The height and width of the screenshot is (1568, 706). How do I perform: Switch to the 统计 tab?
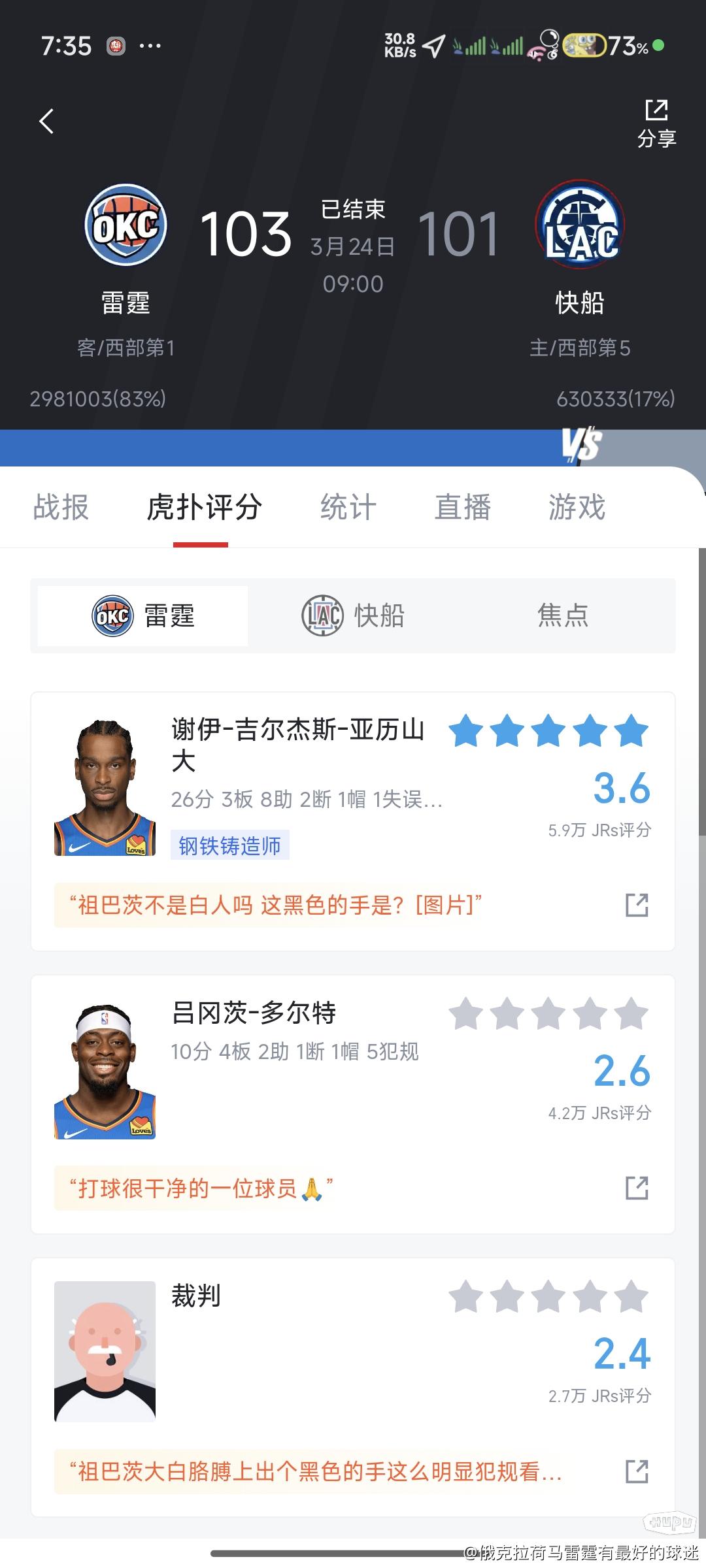pos(348,507)
